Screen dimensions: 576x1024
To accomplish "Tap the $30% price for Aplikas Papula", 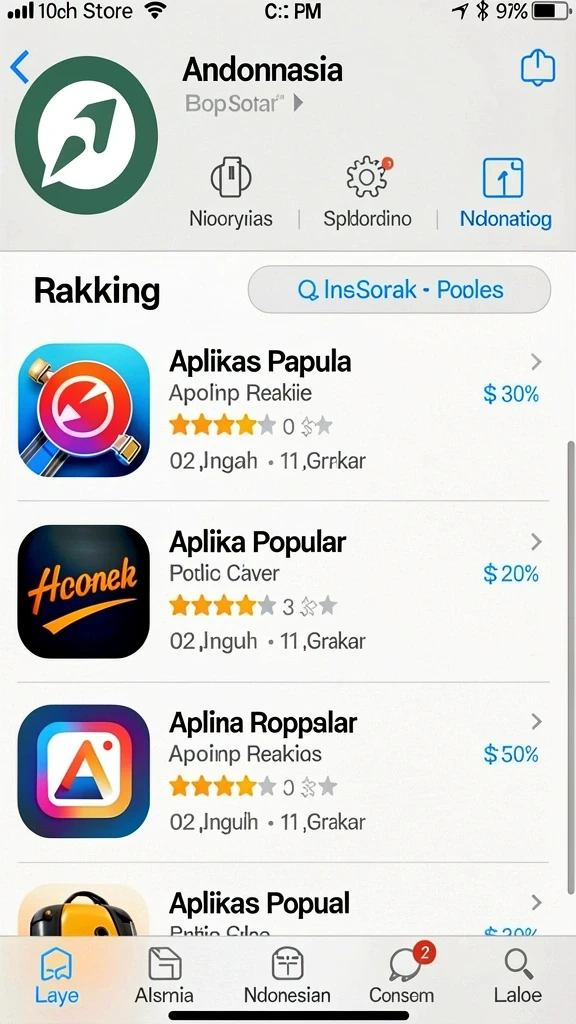I will [511, 394].
